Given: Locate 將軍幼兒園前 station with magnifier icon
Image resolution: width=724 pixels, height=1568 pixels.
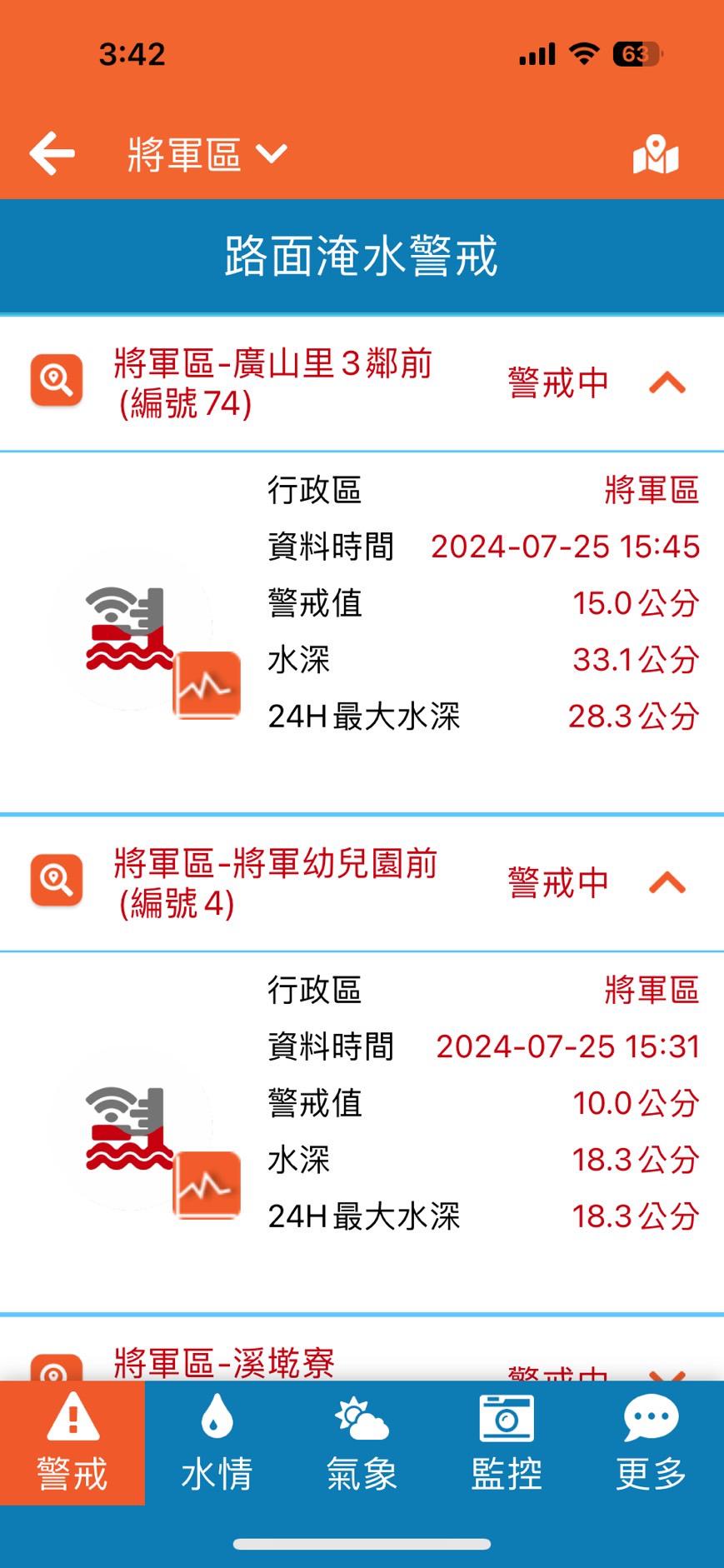Looking at the screenshot, I should [x=57, y=880].
